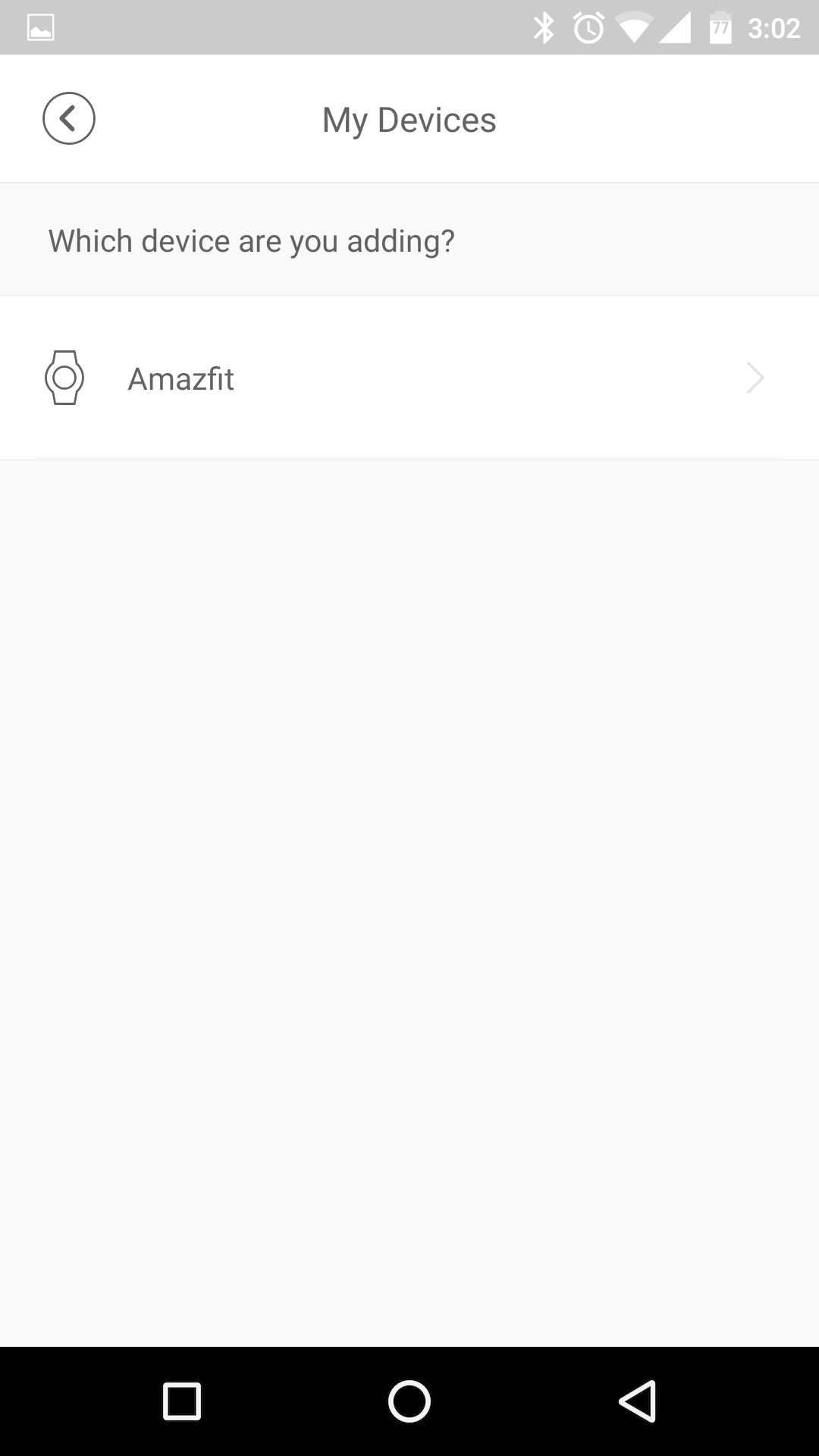Select Amazfit as the device to add
The image size is (819, 1456).
[x=409, y=378]
